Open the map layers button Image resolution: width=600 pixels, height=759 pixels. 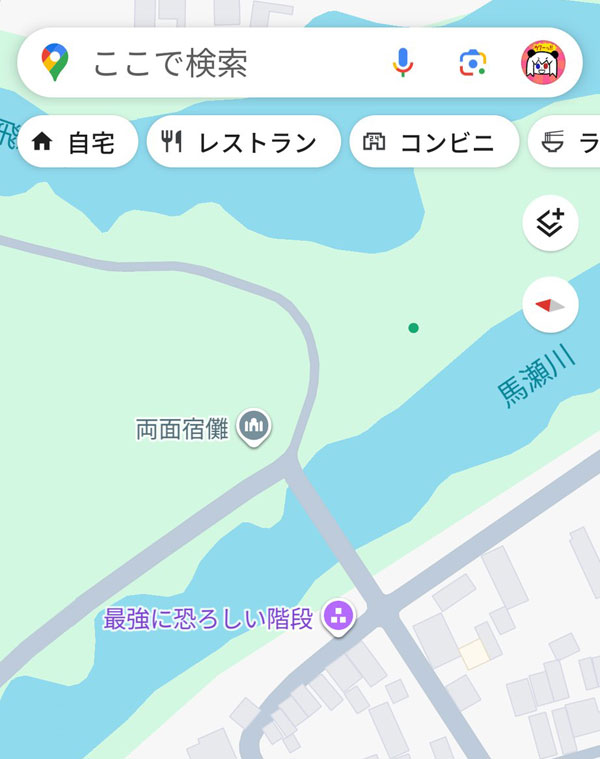550,223
